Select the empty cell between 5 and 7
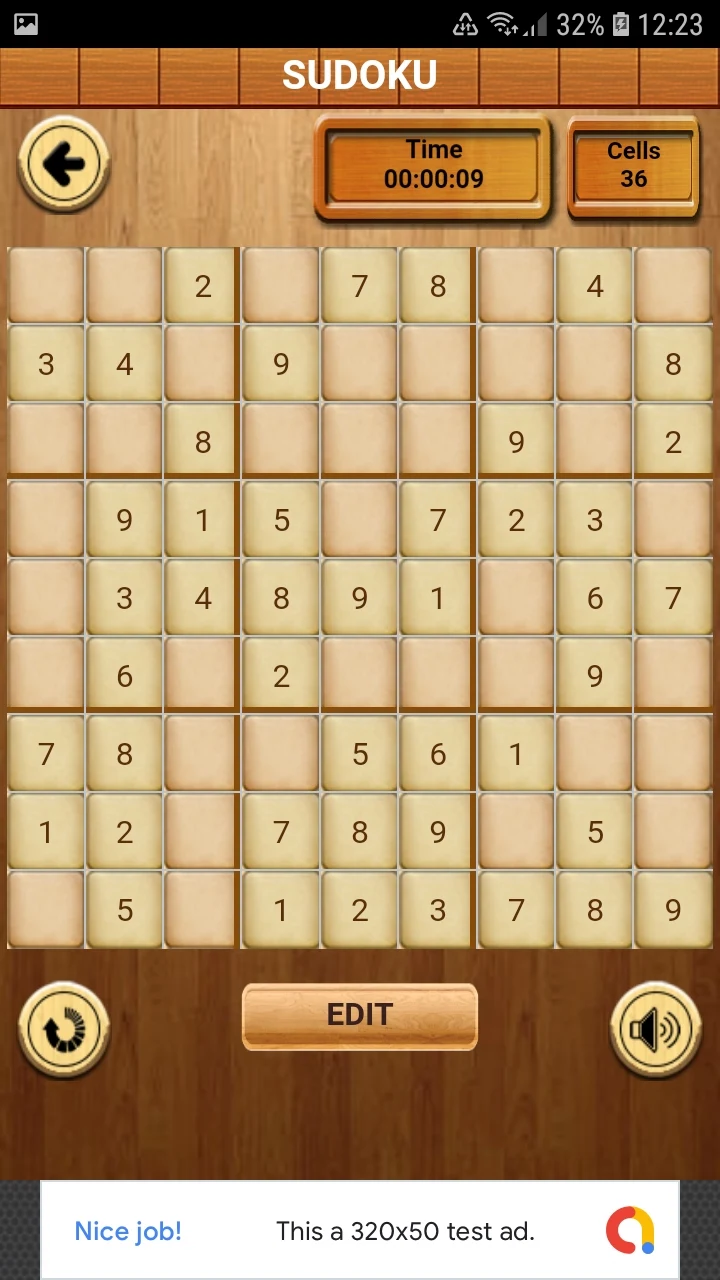 pos(360,520)
